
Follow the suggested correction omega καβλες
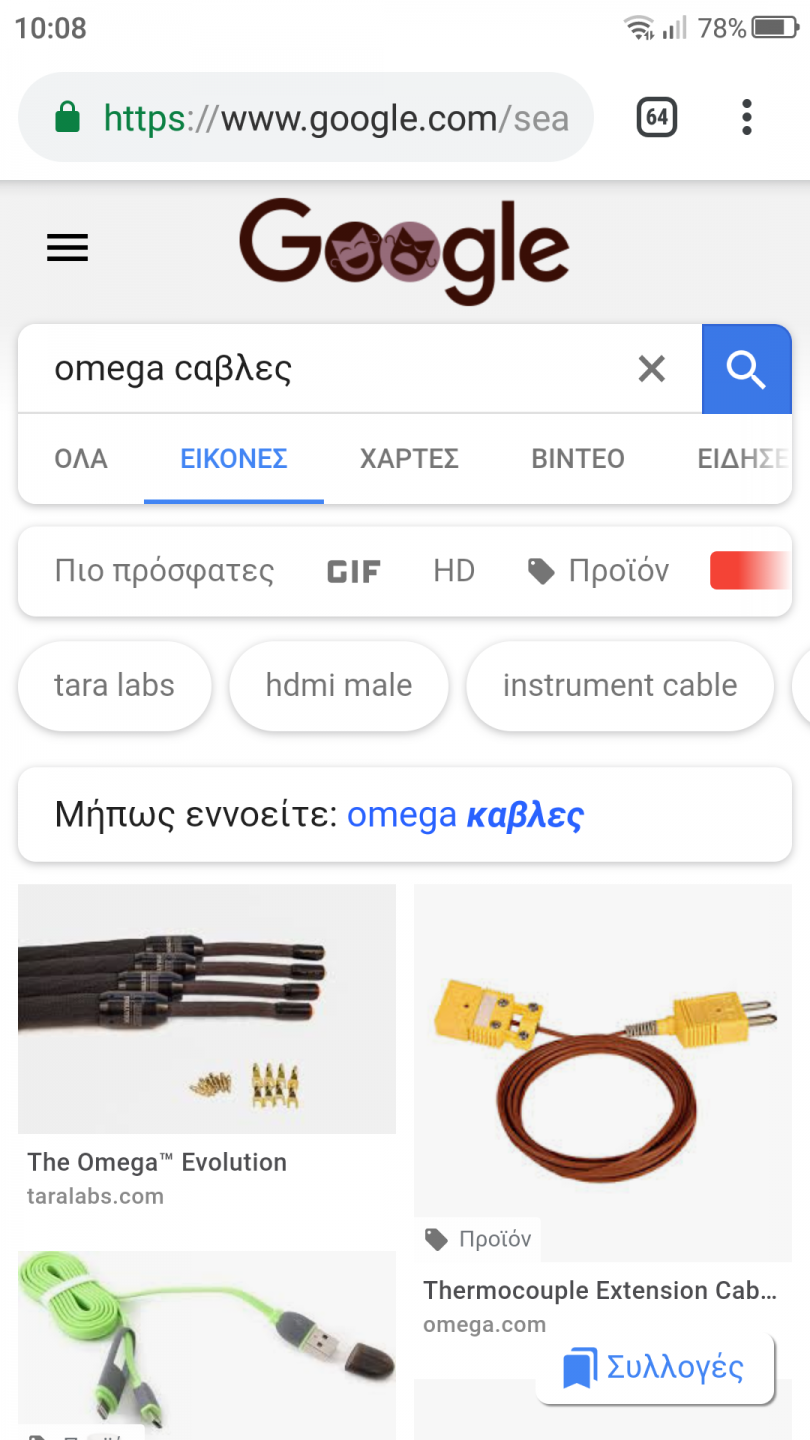pos(465,816)
